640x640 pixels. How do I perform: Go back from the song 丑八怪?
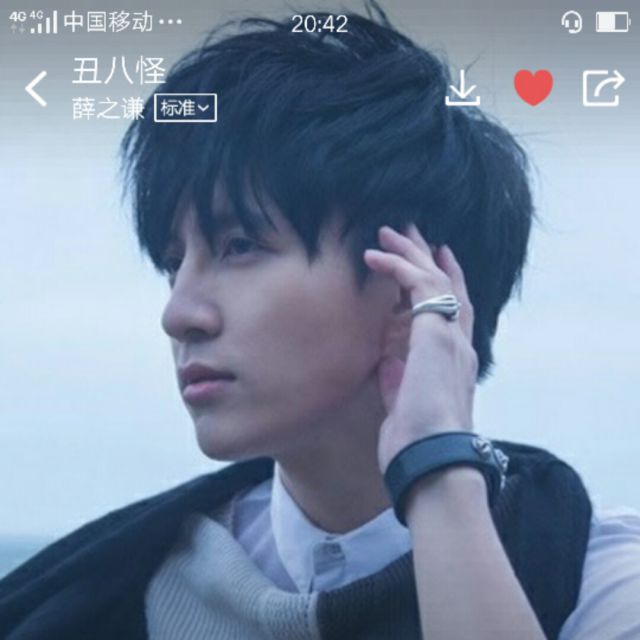tap(36, 89)
